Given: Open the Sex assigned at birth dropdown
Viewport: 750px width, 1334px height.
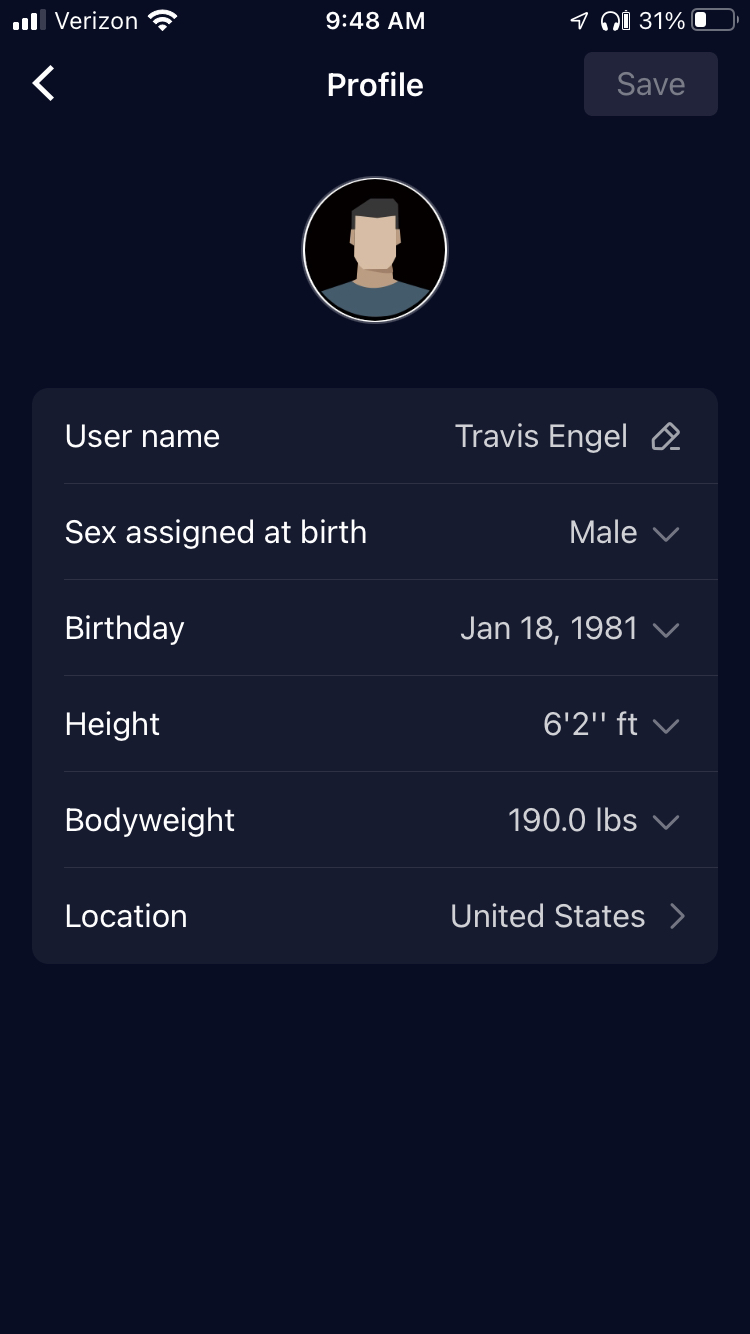Looking at the screenshot, I should tap(375, 532).
